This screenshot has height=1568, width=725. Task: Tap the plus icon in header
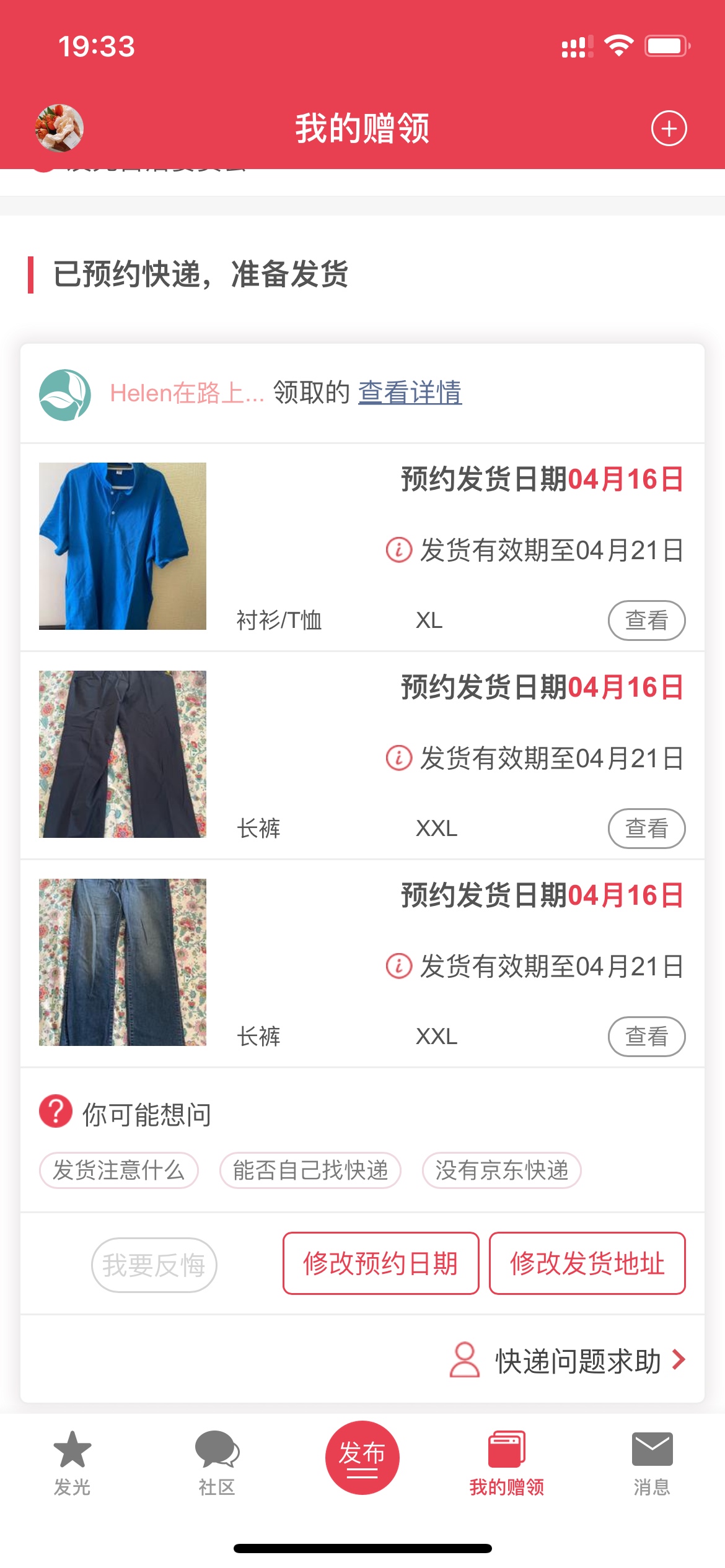669,129
